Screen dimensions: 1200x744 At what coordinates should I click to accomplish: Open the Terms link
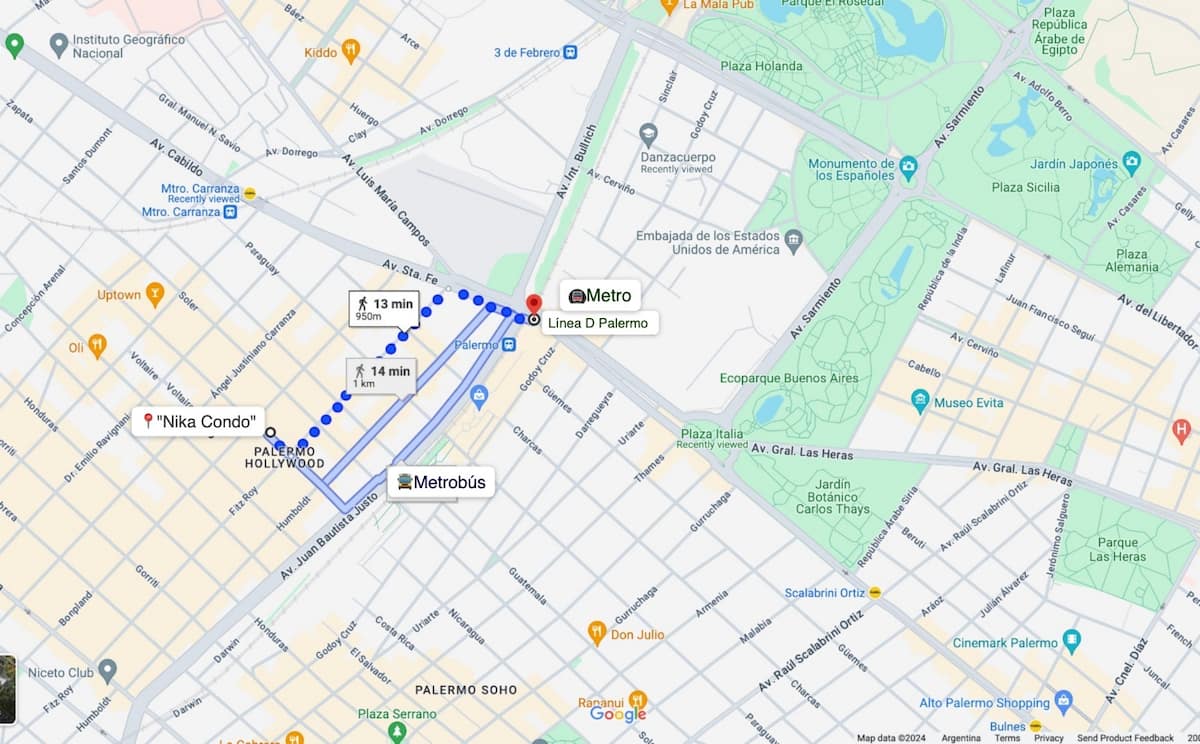pyautogui.click(x=1007, y=738)
